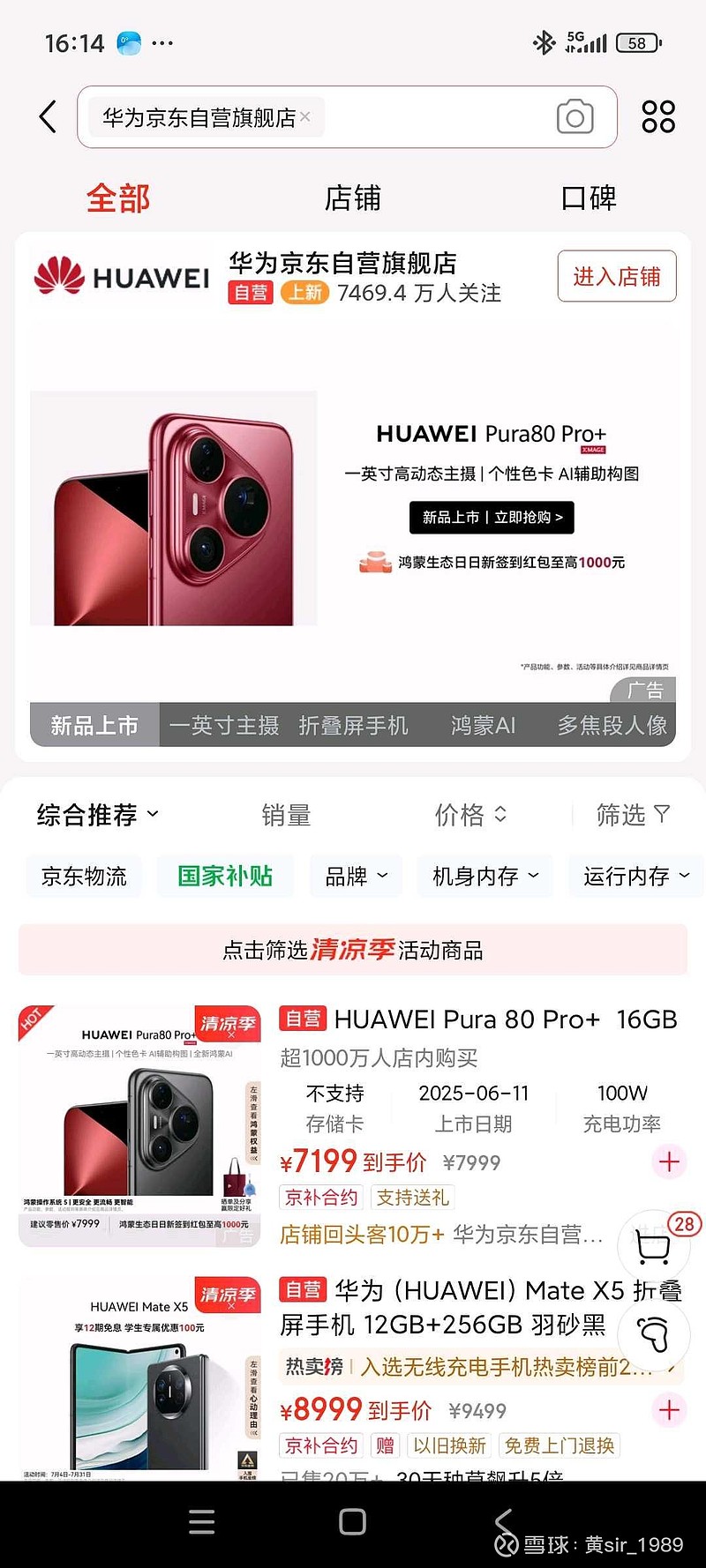Tap the 进入店铺 button
The width and height of the screenshot is (706, 1568).
(x=616, y=276)
